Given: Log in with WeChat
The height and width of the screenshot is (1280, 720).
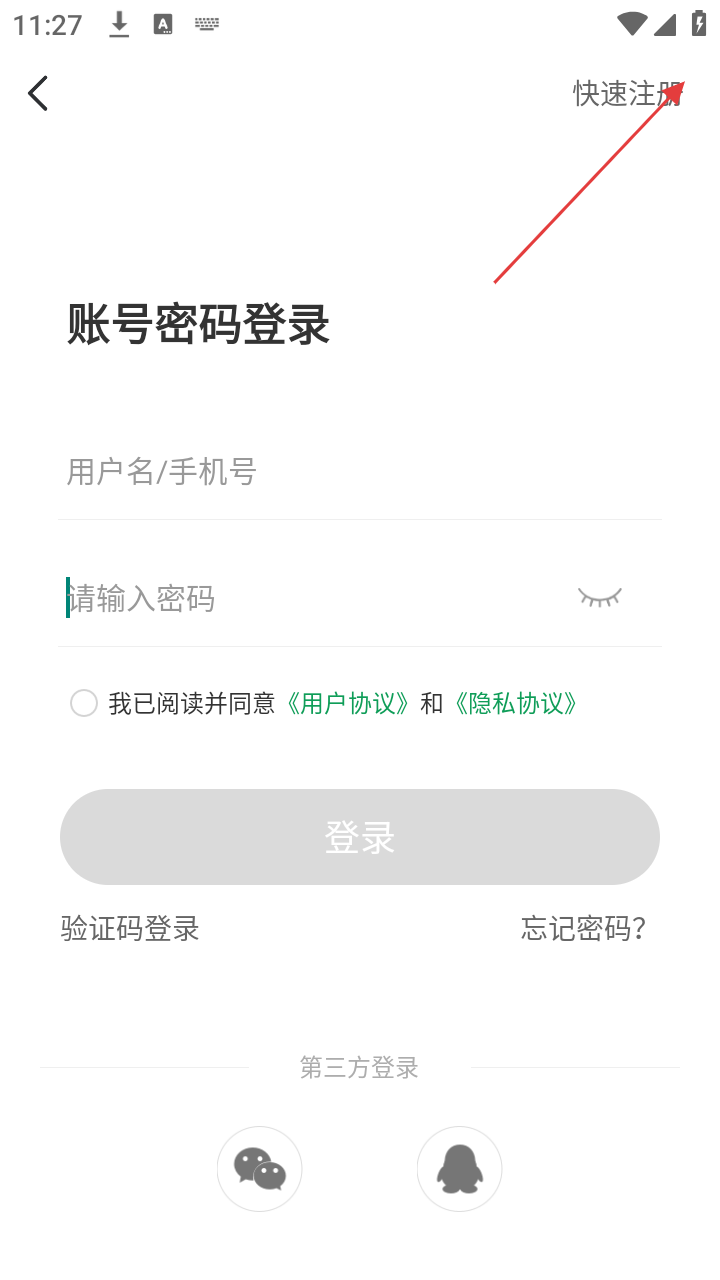Looking at the screenshot, I should (x=260, y=1169).
